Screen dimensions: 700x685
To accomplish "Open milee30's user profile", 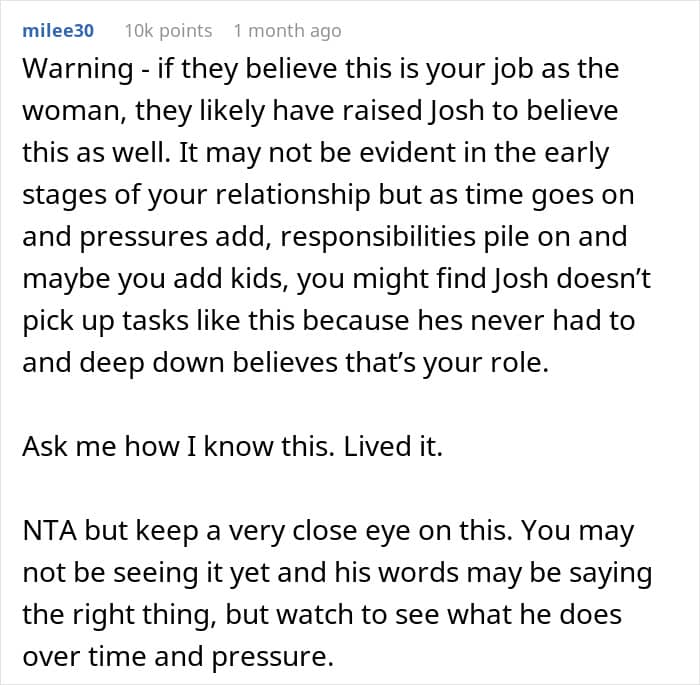I will click(58, 31).
